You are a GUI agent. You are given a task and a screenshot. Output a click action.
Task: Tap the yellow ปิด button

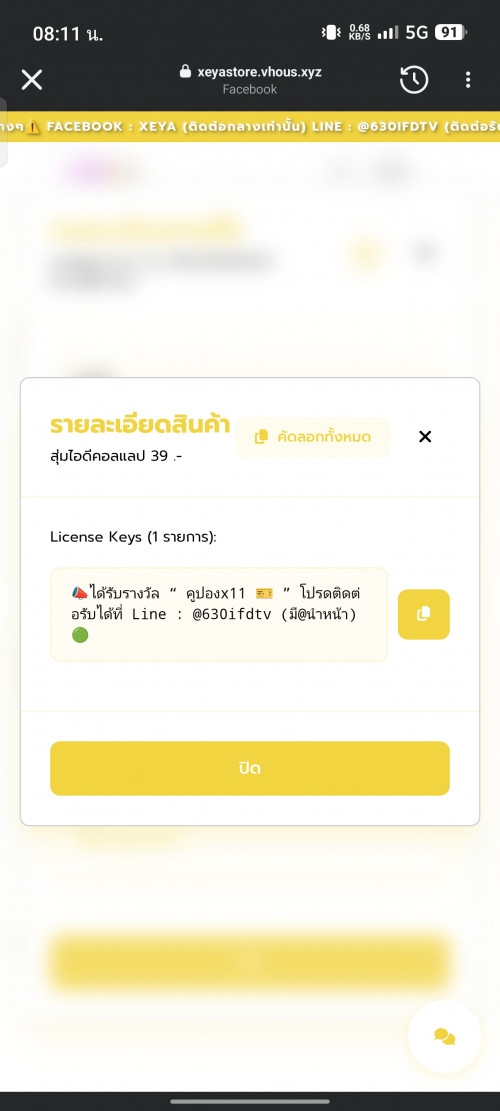[250, 769]
